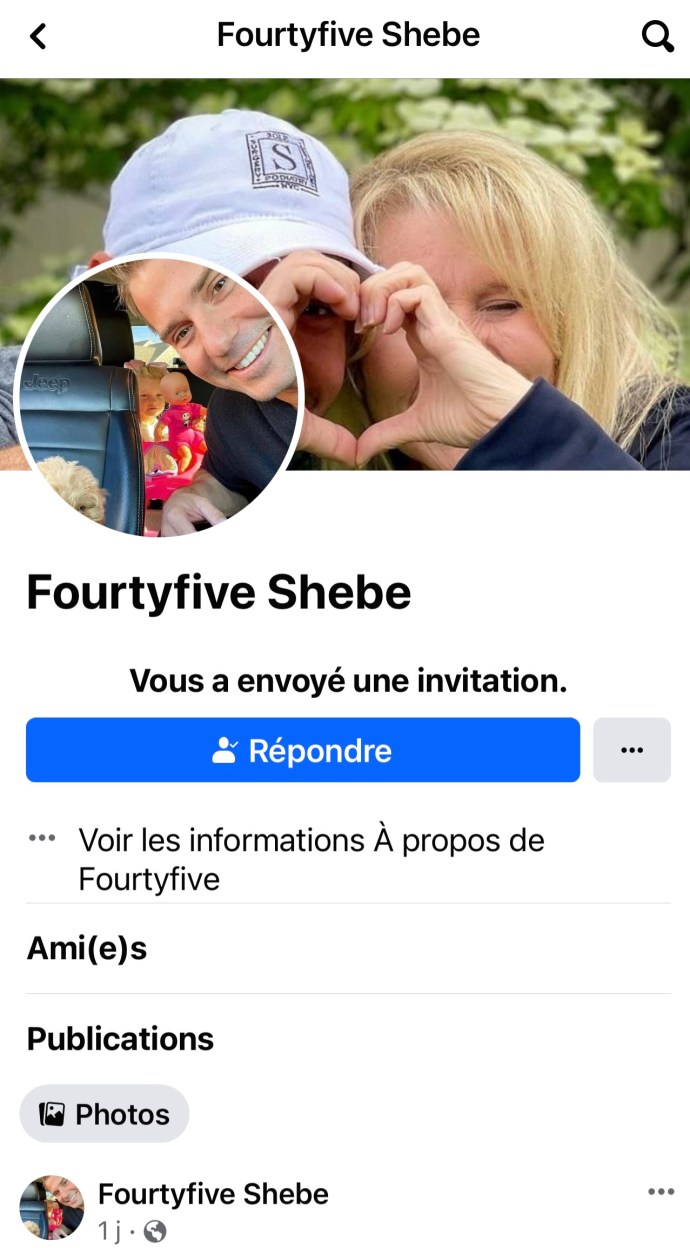Open more options beside Répondre
This screenshot has width=690, height=1248.
(x=631, y=750)
